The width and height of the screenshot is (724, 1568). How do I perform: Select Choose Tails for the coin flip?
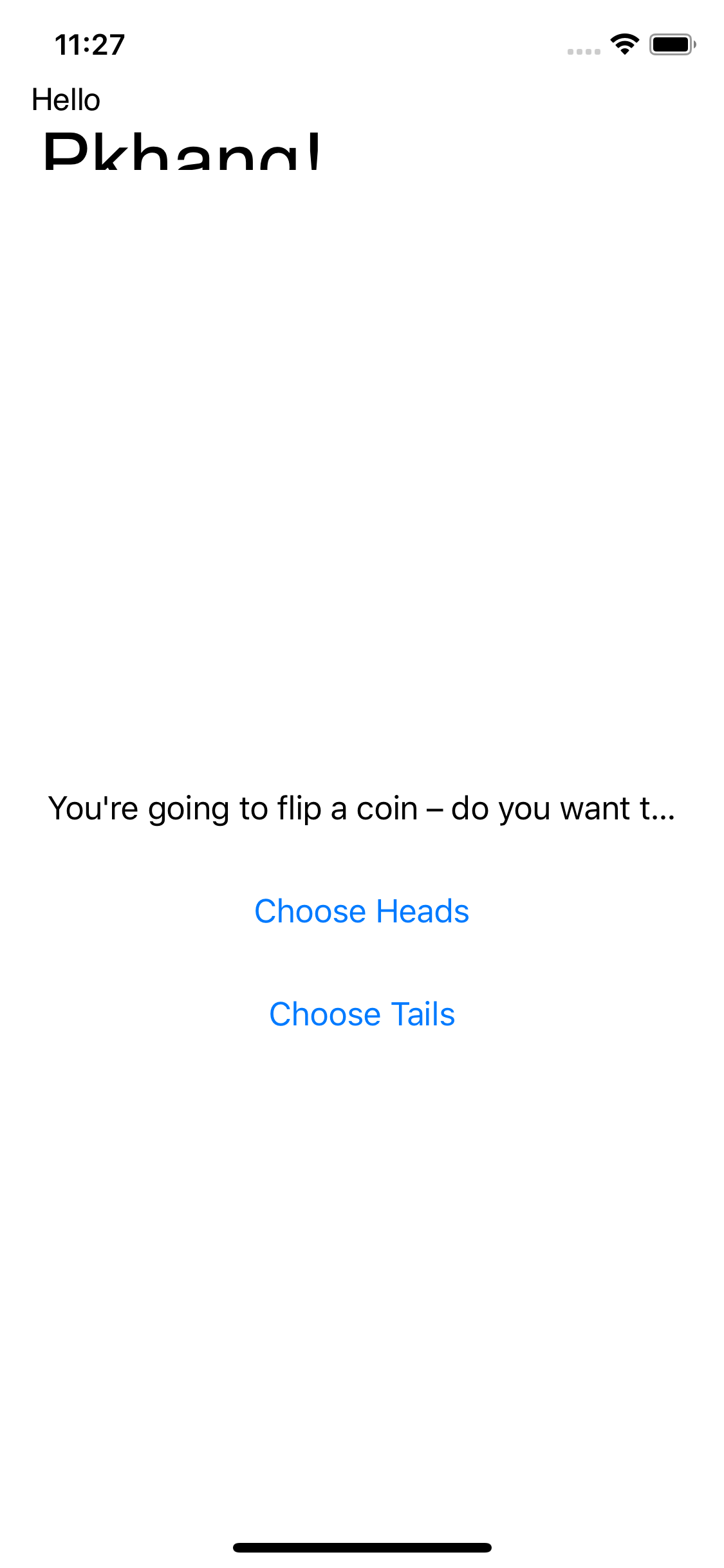[x=362, y=1014]
